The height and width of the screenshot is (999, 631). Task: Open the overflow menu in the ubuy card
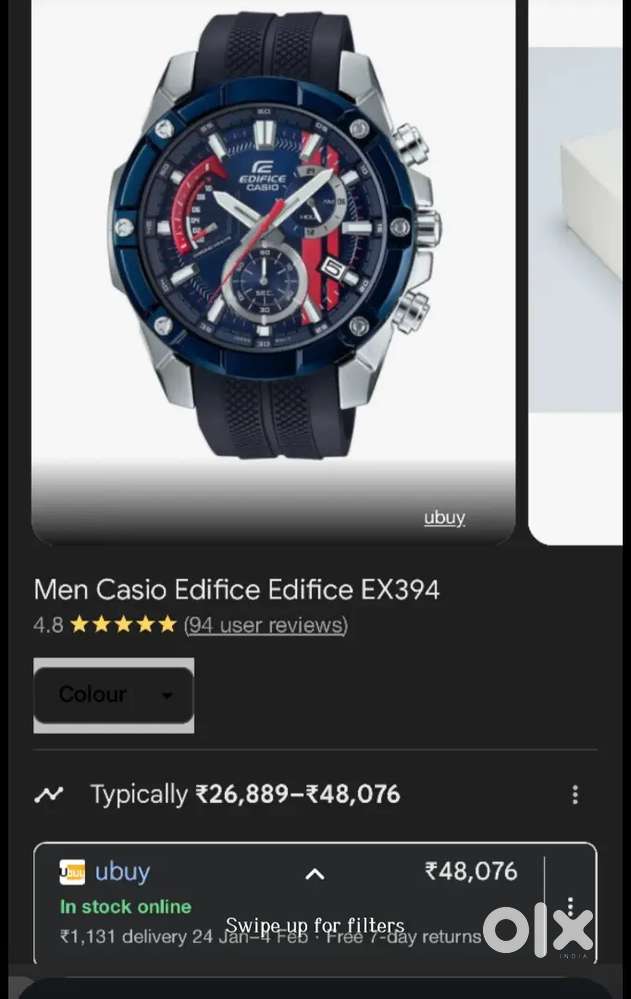(570, 906)
